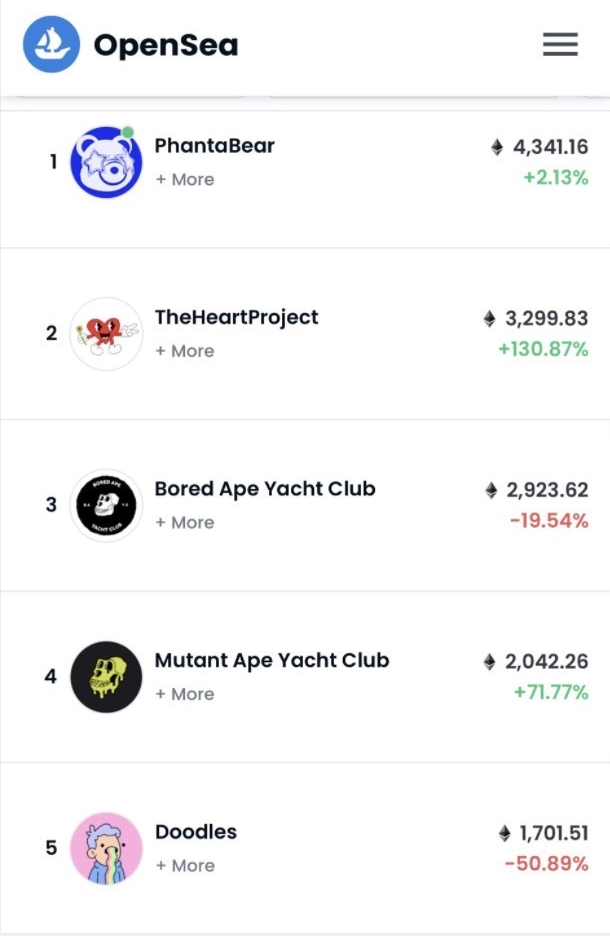Expand + More under Doodles
Viewport: 610px width, 936px height.
coord(185,866)
